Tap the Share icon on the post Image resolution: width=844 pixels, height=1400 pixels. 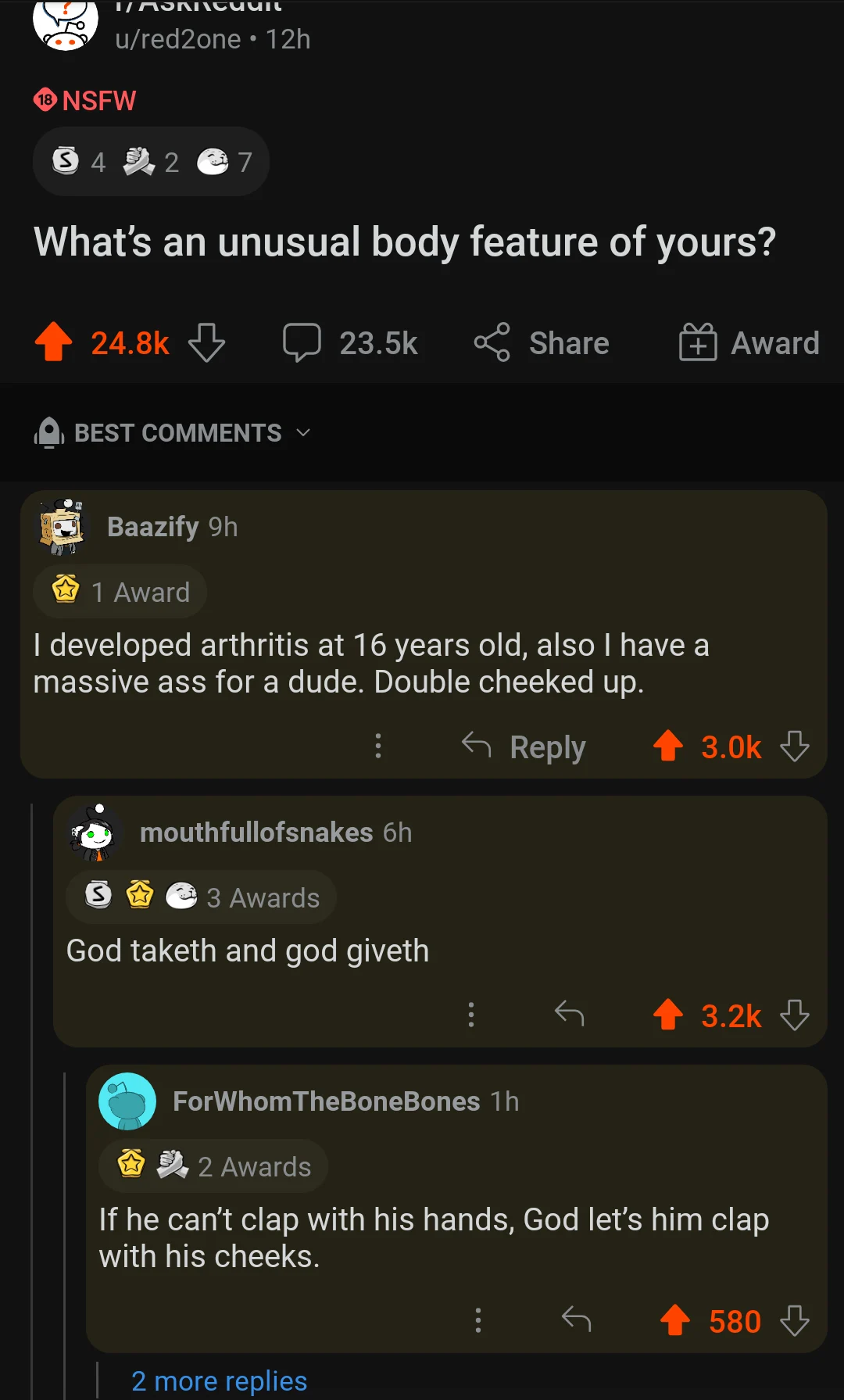coord(492,342)
